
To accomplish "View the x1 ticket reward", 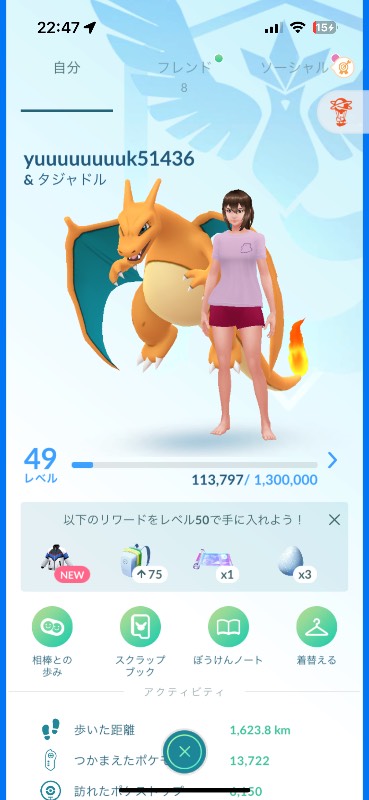I will click(215, 564).
